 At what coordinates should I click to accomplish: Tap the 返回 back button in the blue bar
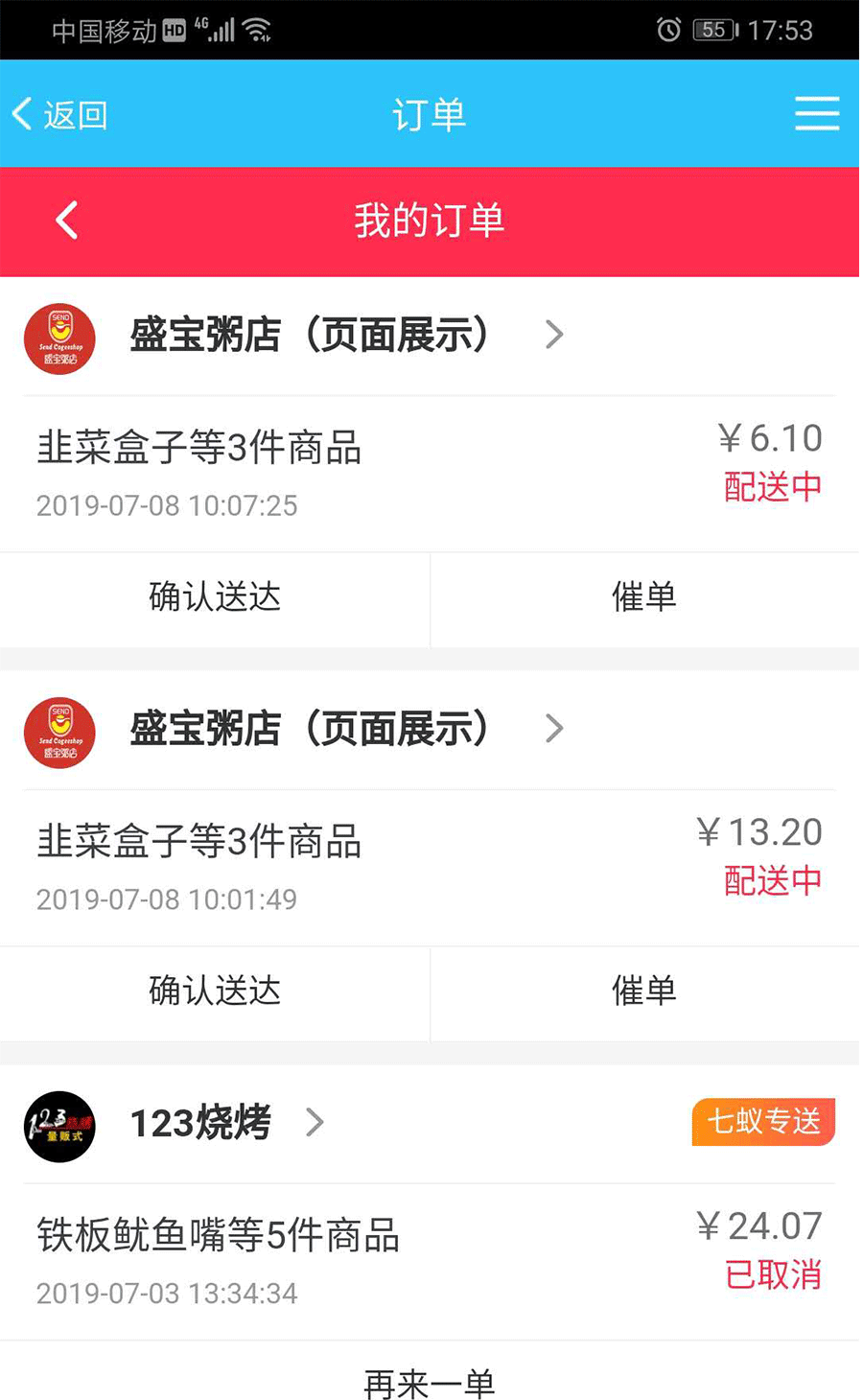[59, 114]
